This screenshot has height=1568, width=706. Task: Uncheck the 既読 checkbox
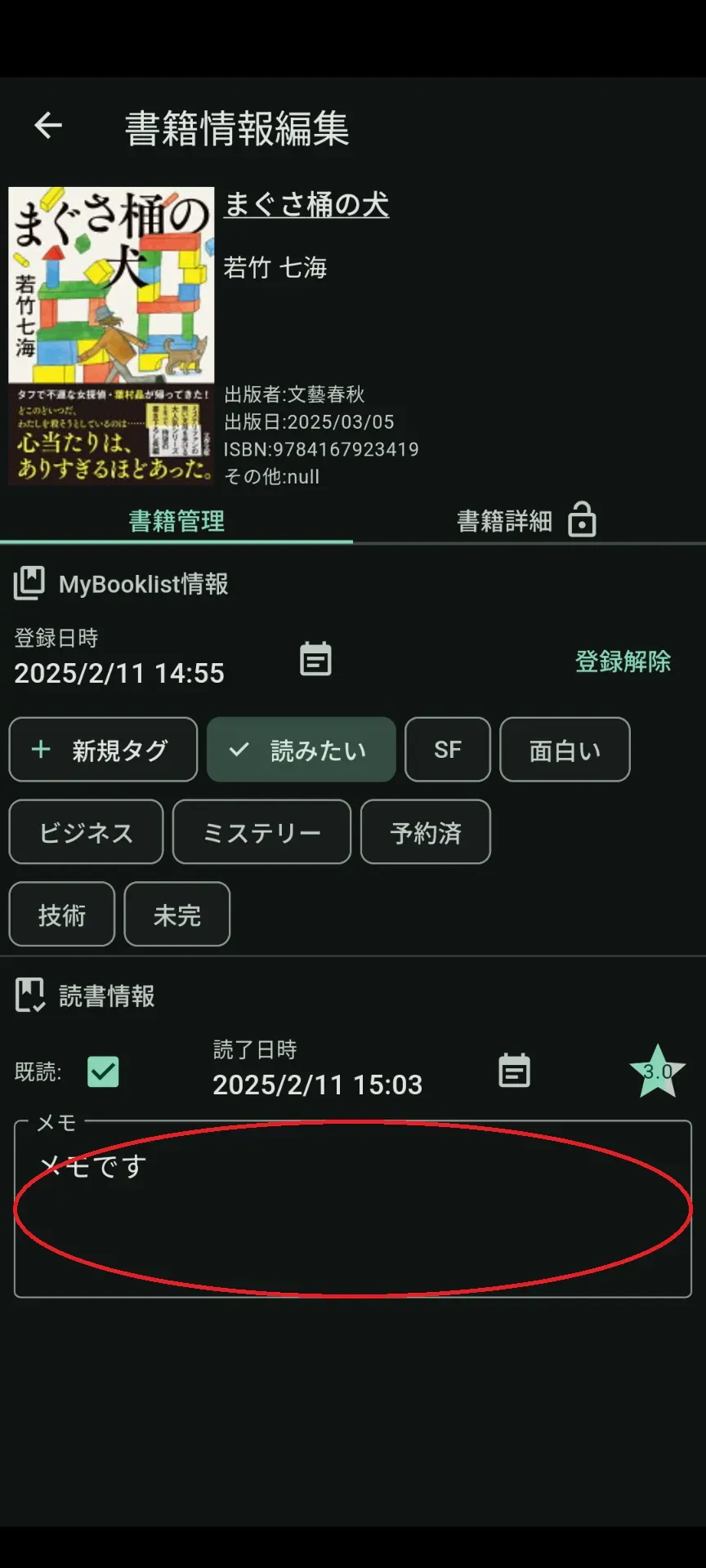(103, 1071)
